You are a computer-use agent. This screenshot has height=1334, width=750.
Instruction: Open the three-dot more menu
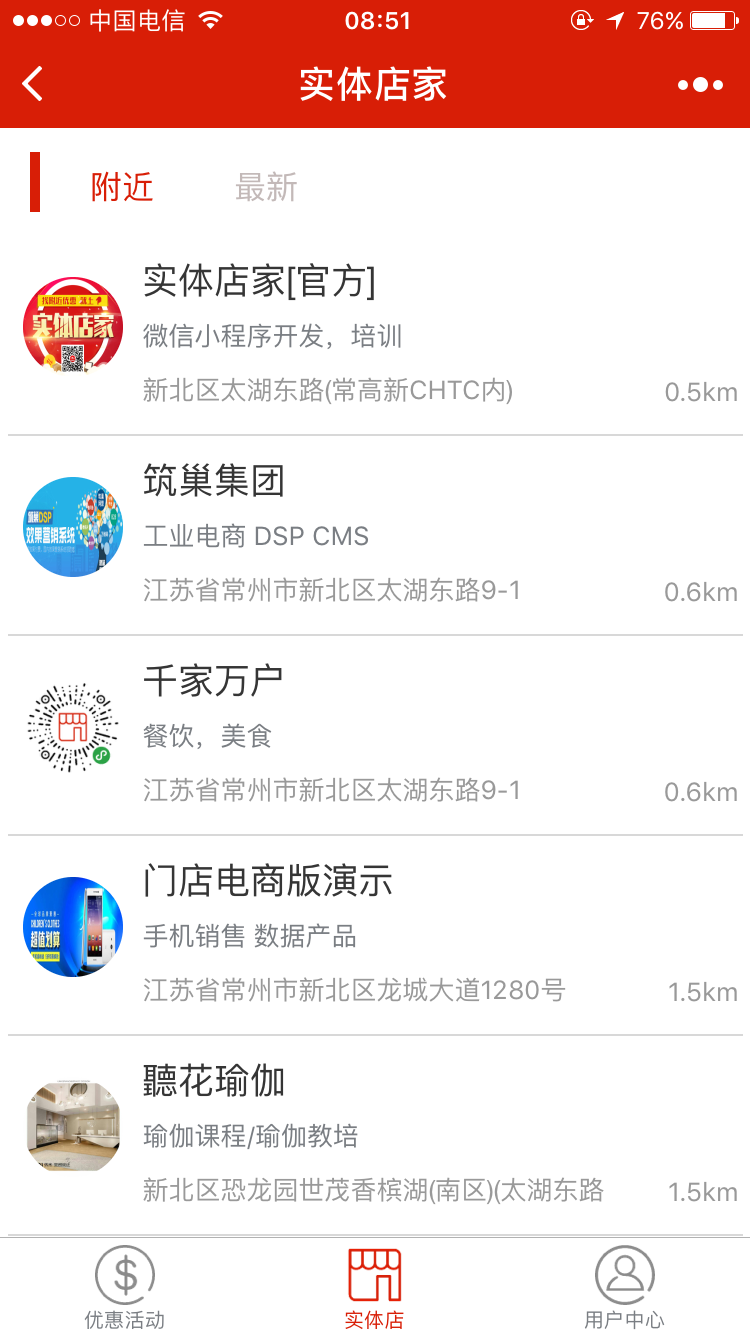point(700,85)
